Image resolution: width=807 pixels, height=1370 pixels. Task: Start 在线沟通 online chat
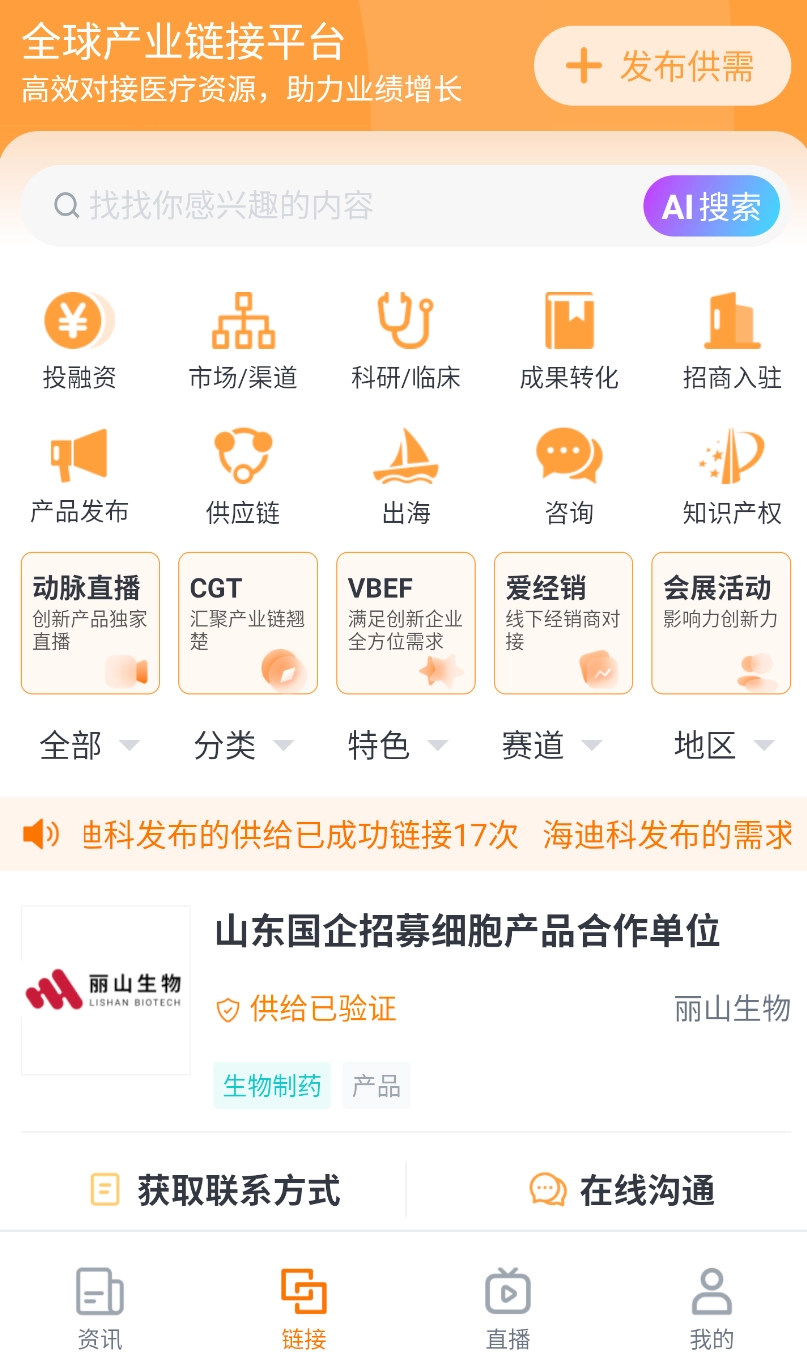click(620, 1191)
